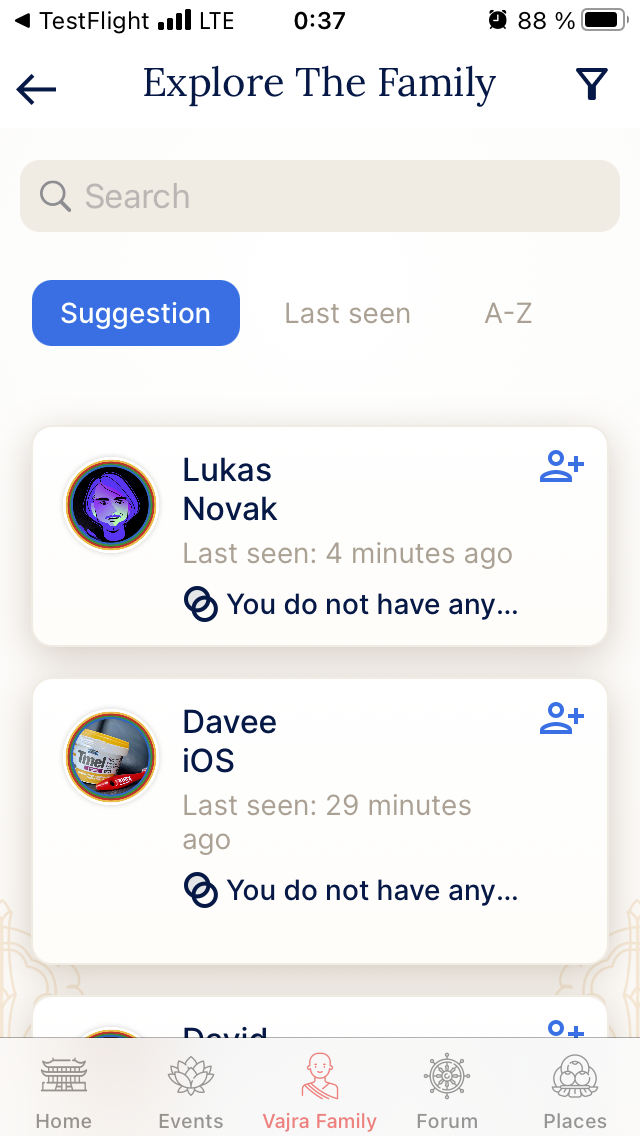Add Davee iOS as a friend
The height and width of the screenshot is (1136, 640).
pyautogui.click(x=561, y=719)
